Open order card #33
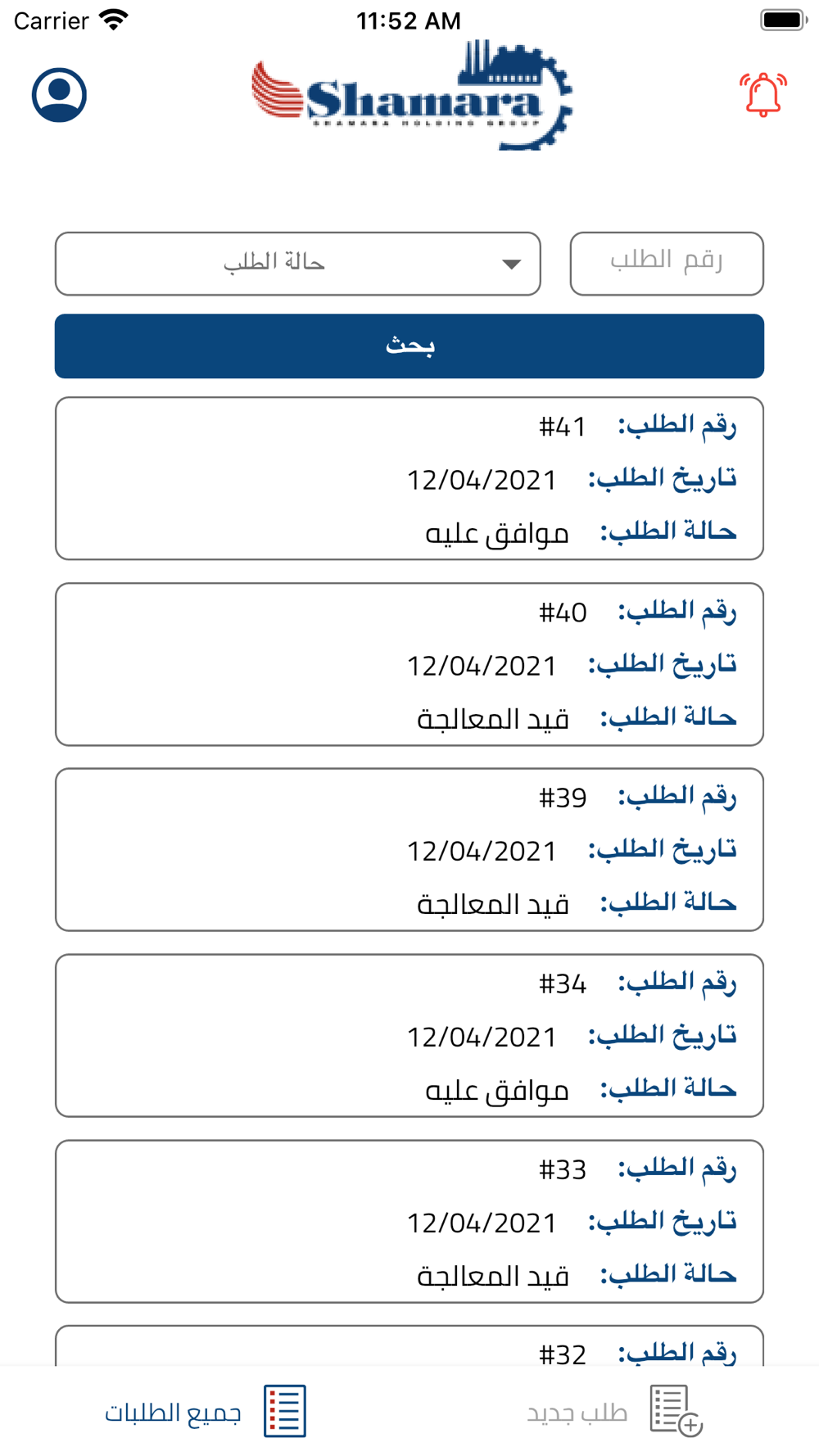 (x=409, y=1221)
